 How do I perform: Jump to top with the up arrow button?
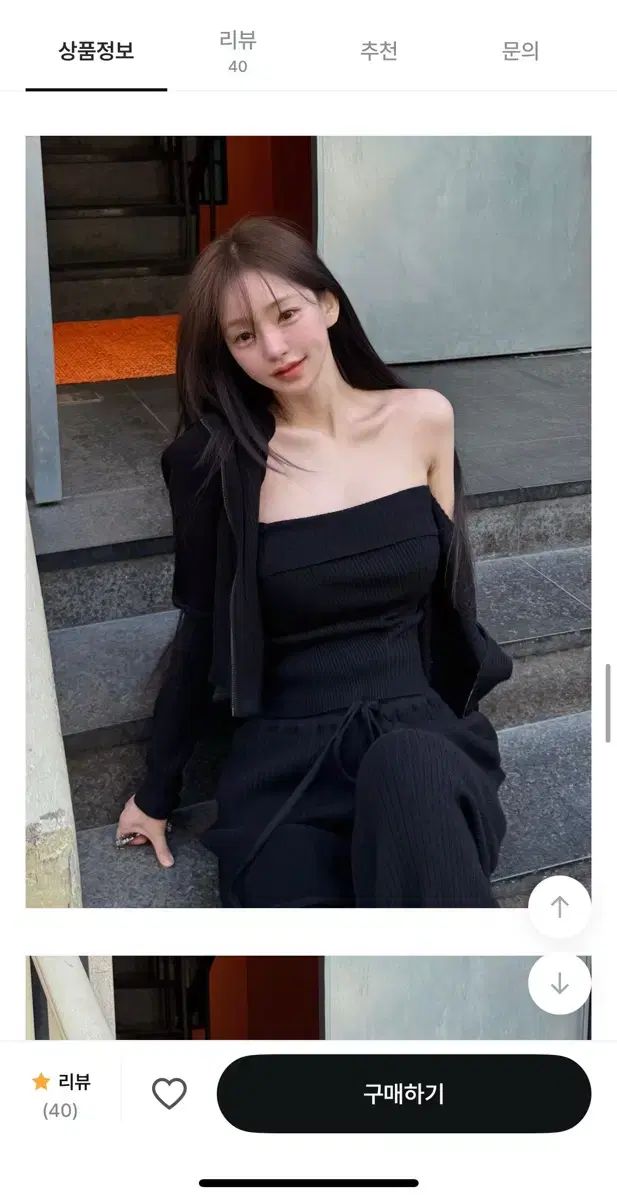[559, 907]
